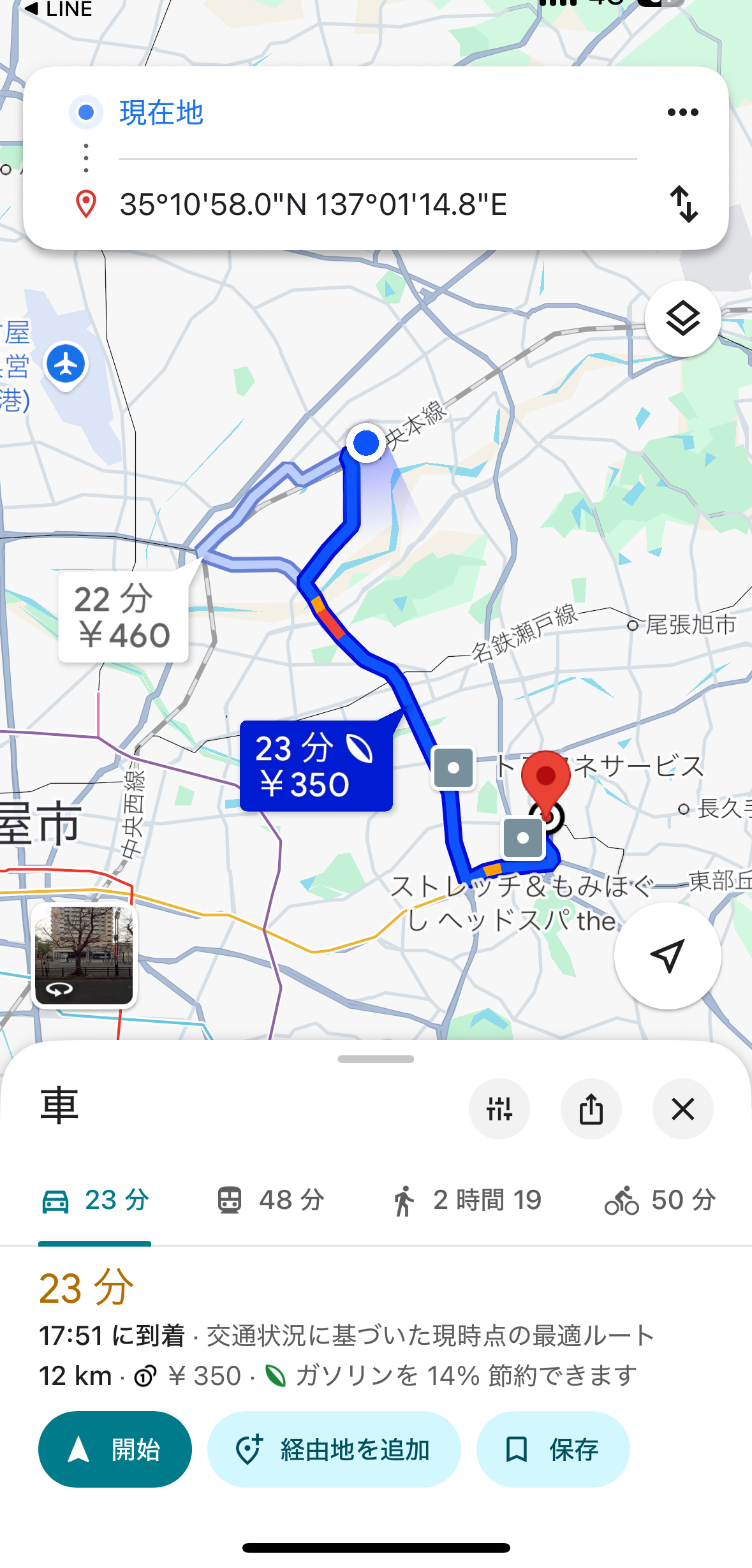Switch to the transit 48 分 tab
752x1568 pixels.
(x=270, y=1200)
